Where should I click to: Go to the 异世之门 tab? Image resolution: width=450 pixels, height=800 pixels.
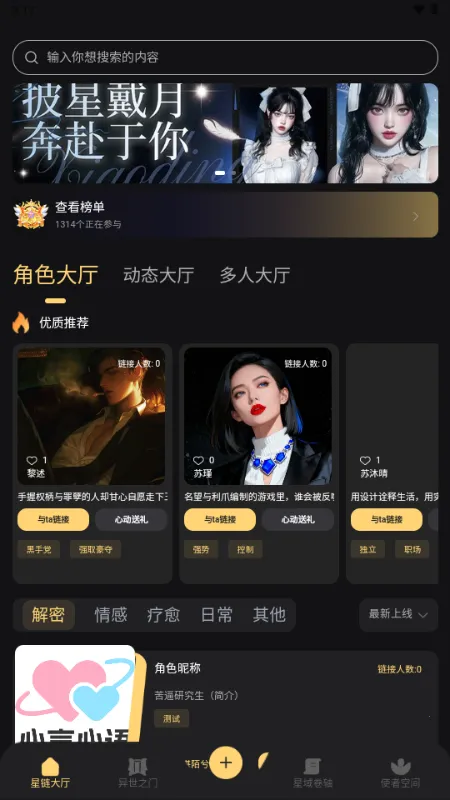pos(138,773)
